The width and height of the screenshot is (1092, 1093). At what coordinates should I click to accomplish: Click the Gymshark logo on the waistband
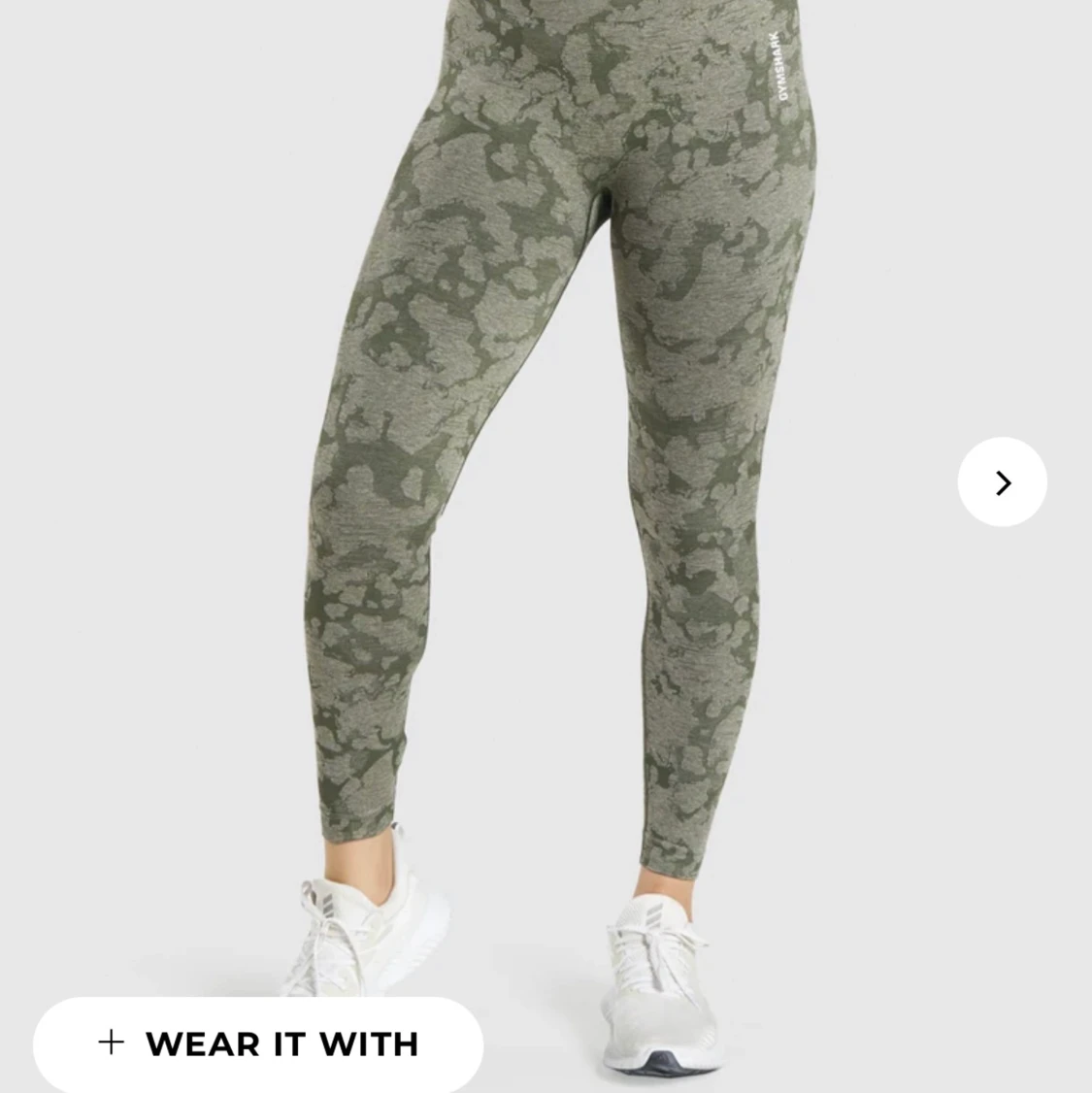pyautogui.click(x=778, y=63)
